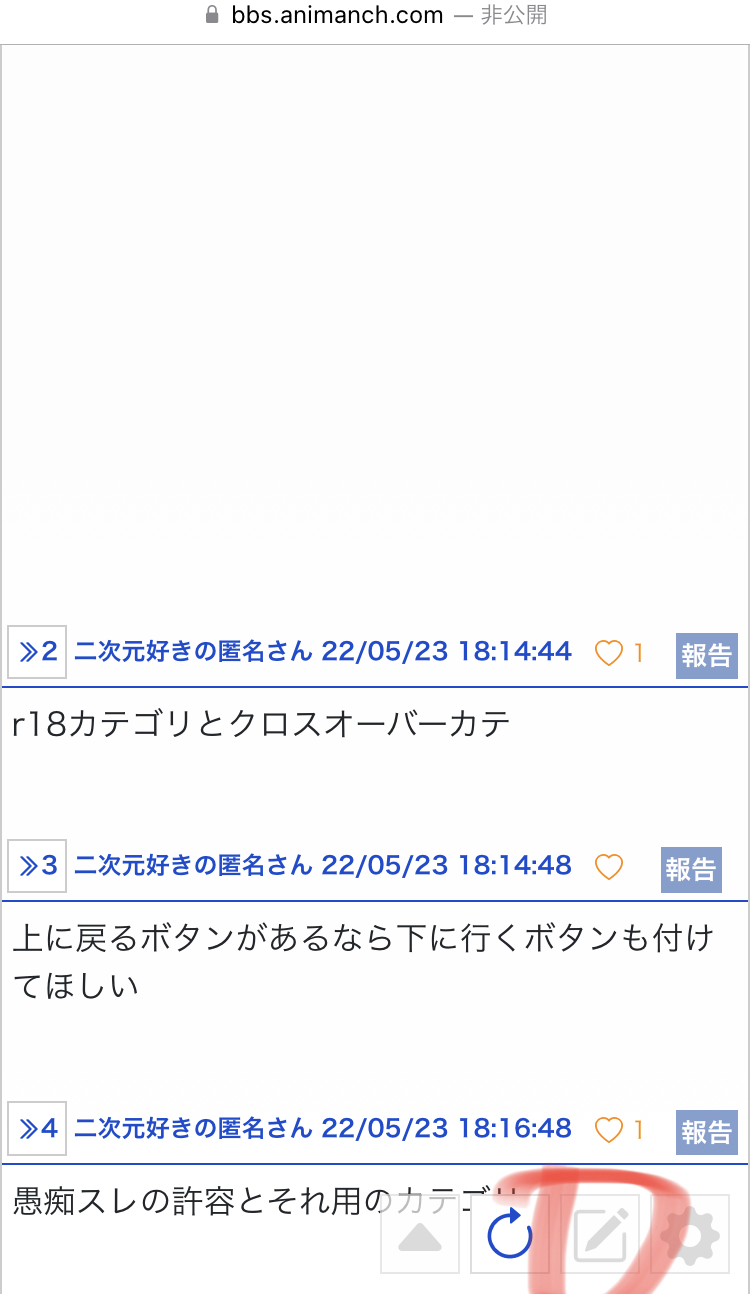This screenshot has width=750, height=1294.
Task: Report post 3 with the 報告 button
Action: click(x=691, y=869)
